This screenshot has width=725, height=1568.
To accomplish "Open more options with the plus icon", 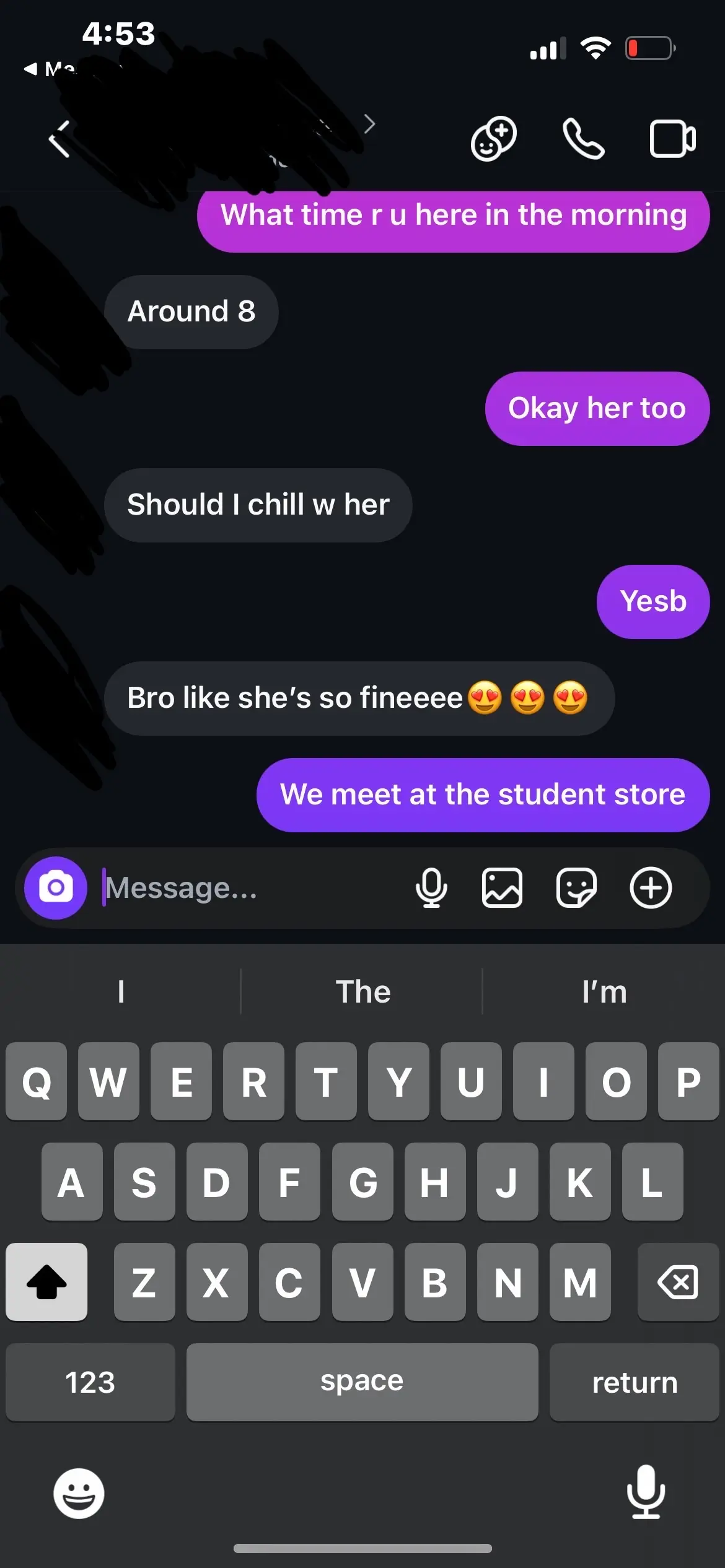I will pos(651,888).
